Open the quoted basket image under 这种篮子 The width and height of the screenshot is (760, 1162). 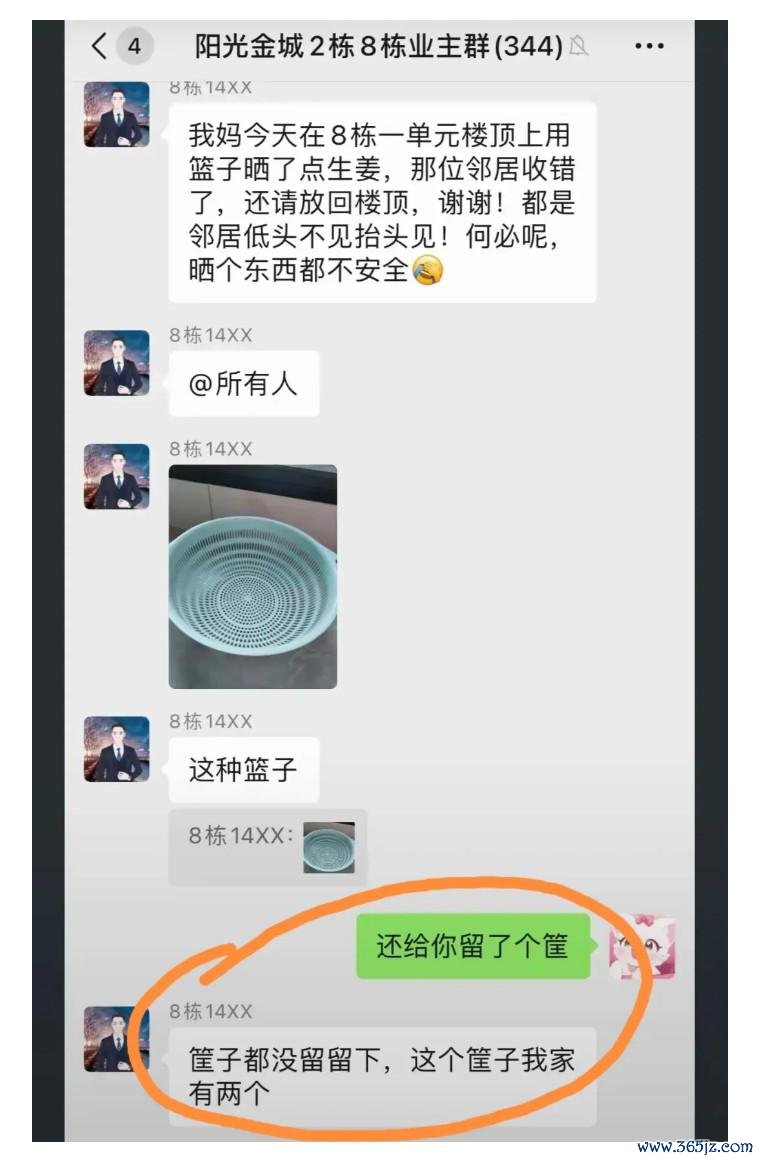pyautogui.click(x=329, y=847)
